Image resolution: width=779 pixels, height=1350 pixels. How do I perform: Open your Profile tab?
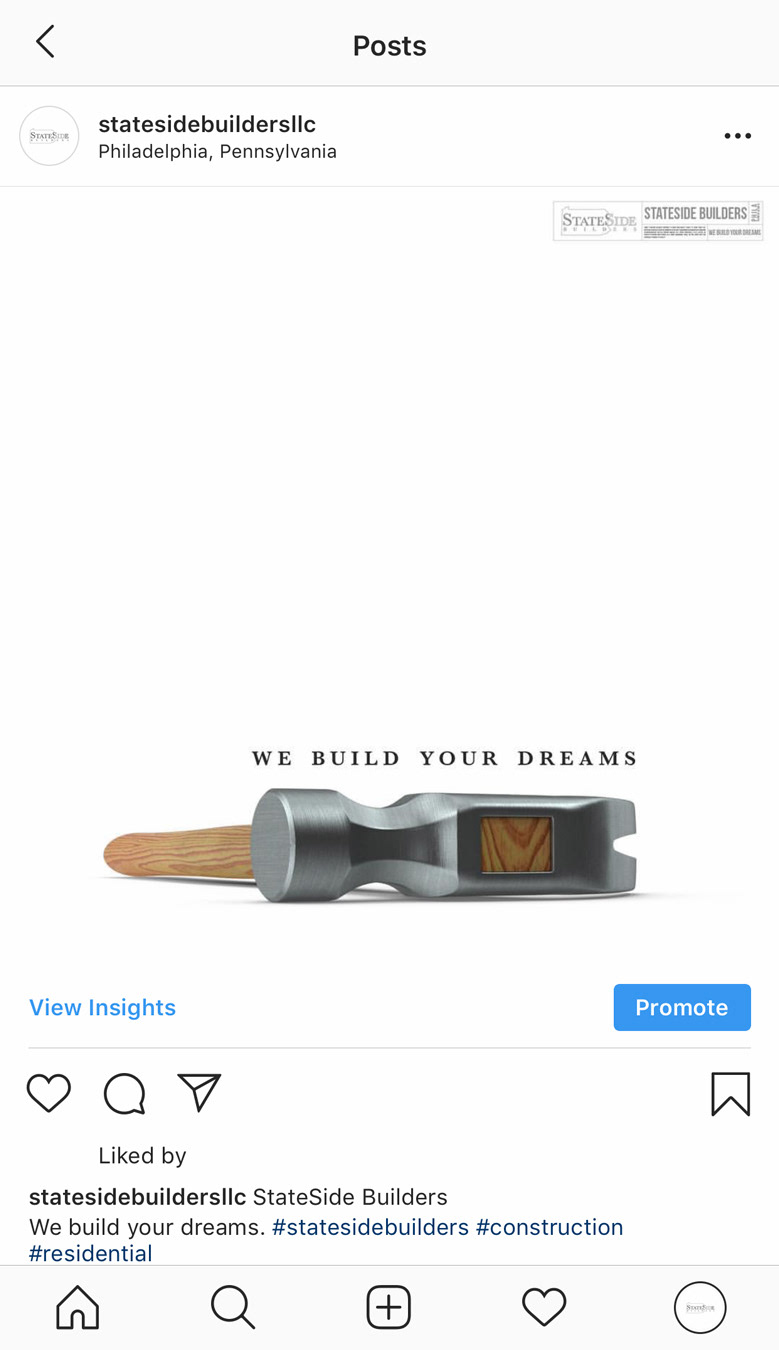click(700, 1307)
